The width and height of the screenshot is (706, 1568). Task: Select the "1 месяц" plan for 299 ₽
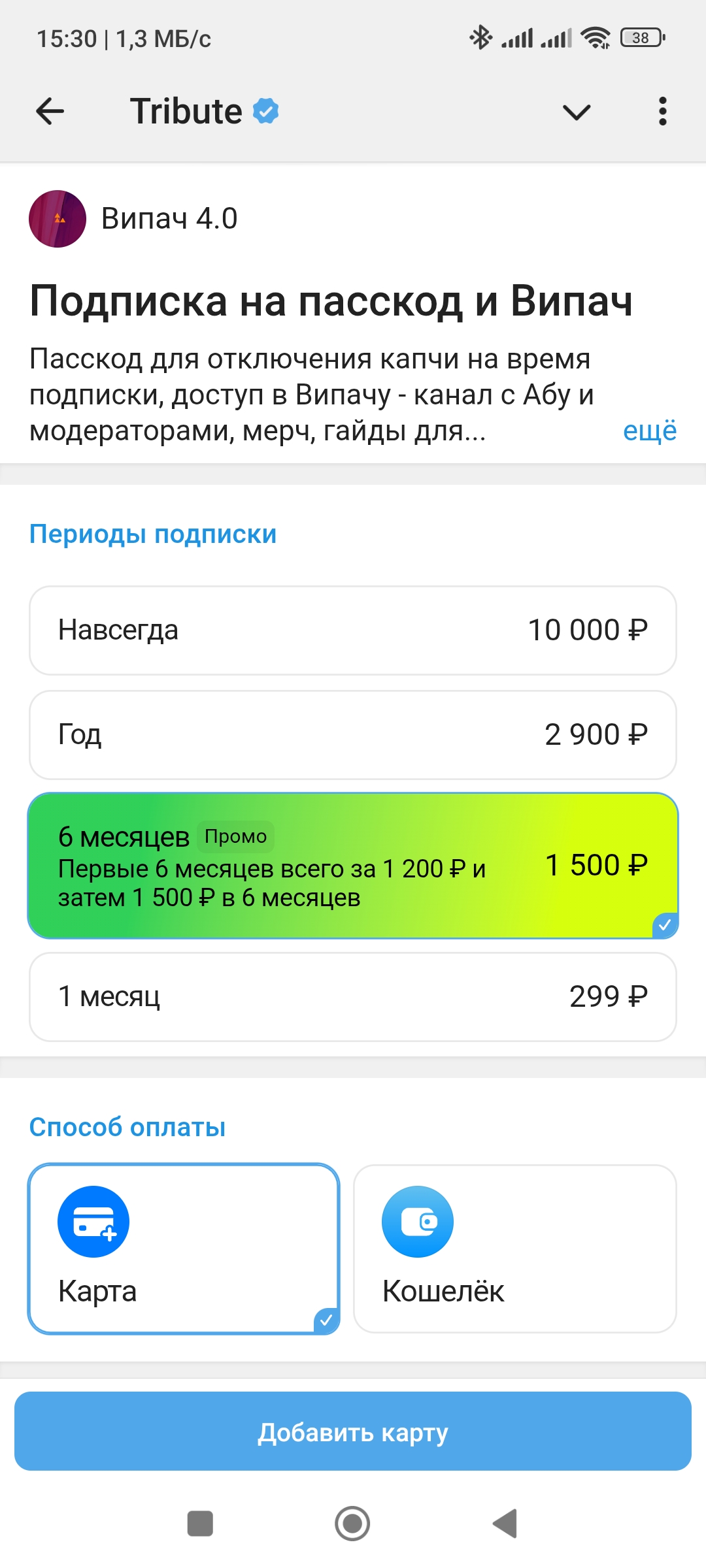tap(353, 997)
